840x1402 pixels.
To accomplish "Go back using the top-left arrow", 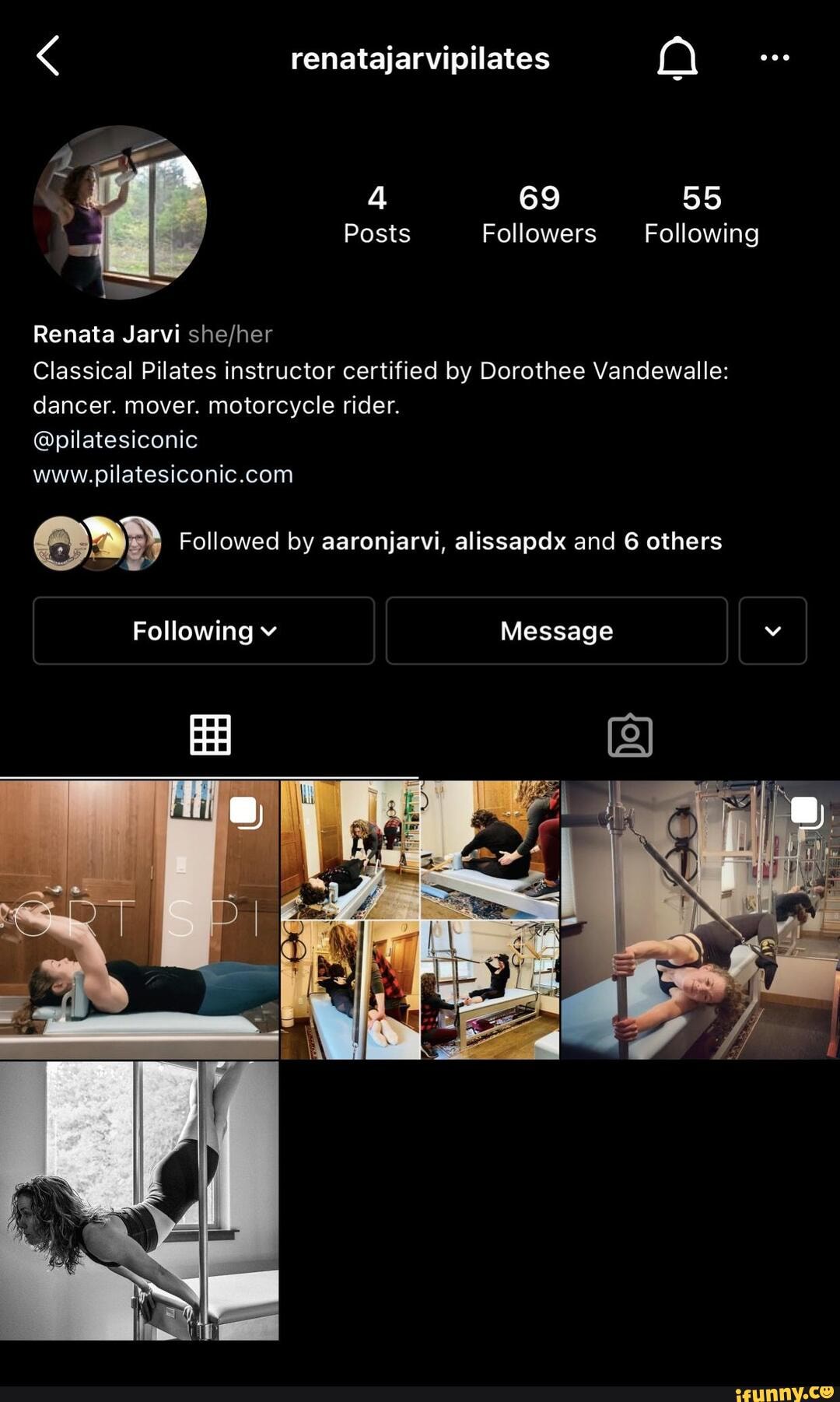I will click(48, 58).
